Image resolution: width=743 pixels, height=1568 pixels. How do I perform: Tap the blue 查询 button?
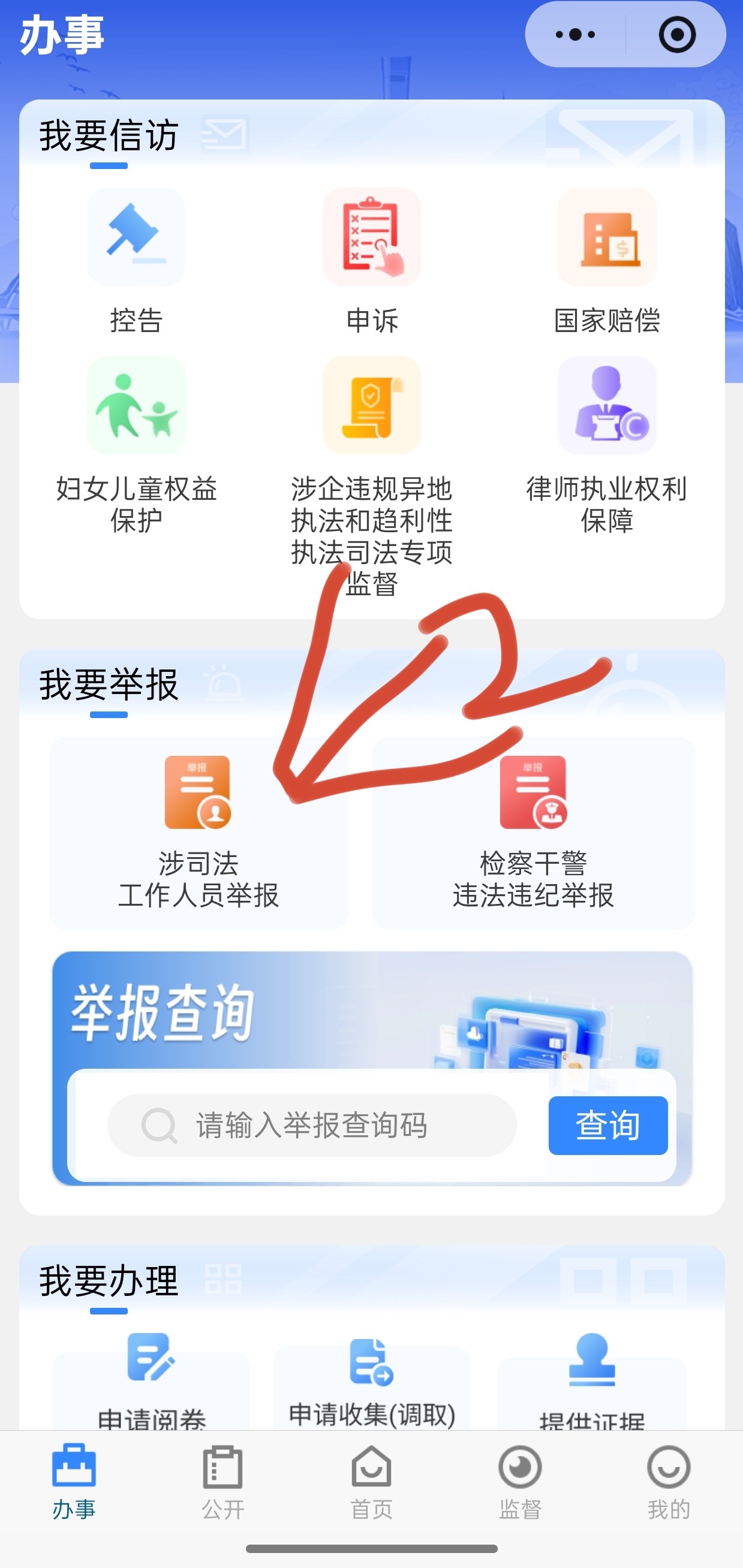point(608,1125)
